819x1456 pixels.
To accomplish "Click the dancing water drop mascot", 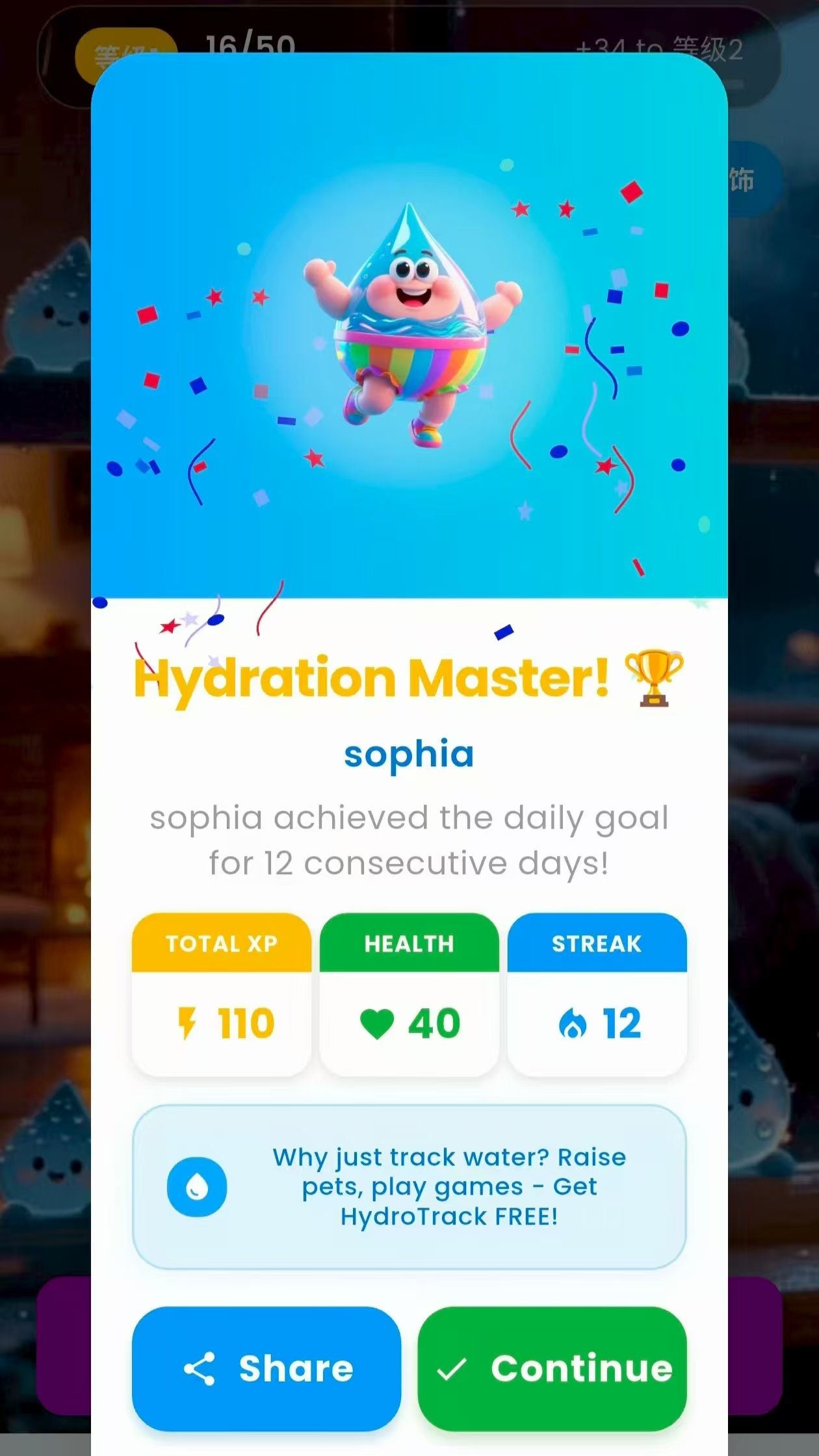I will click(409, 331).
